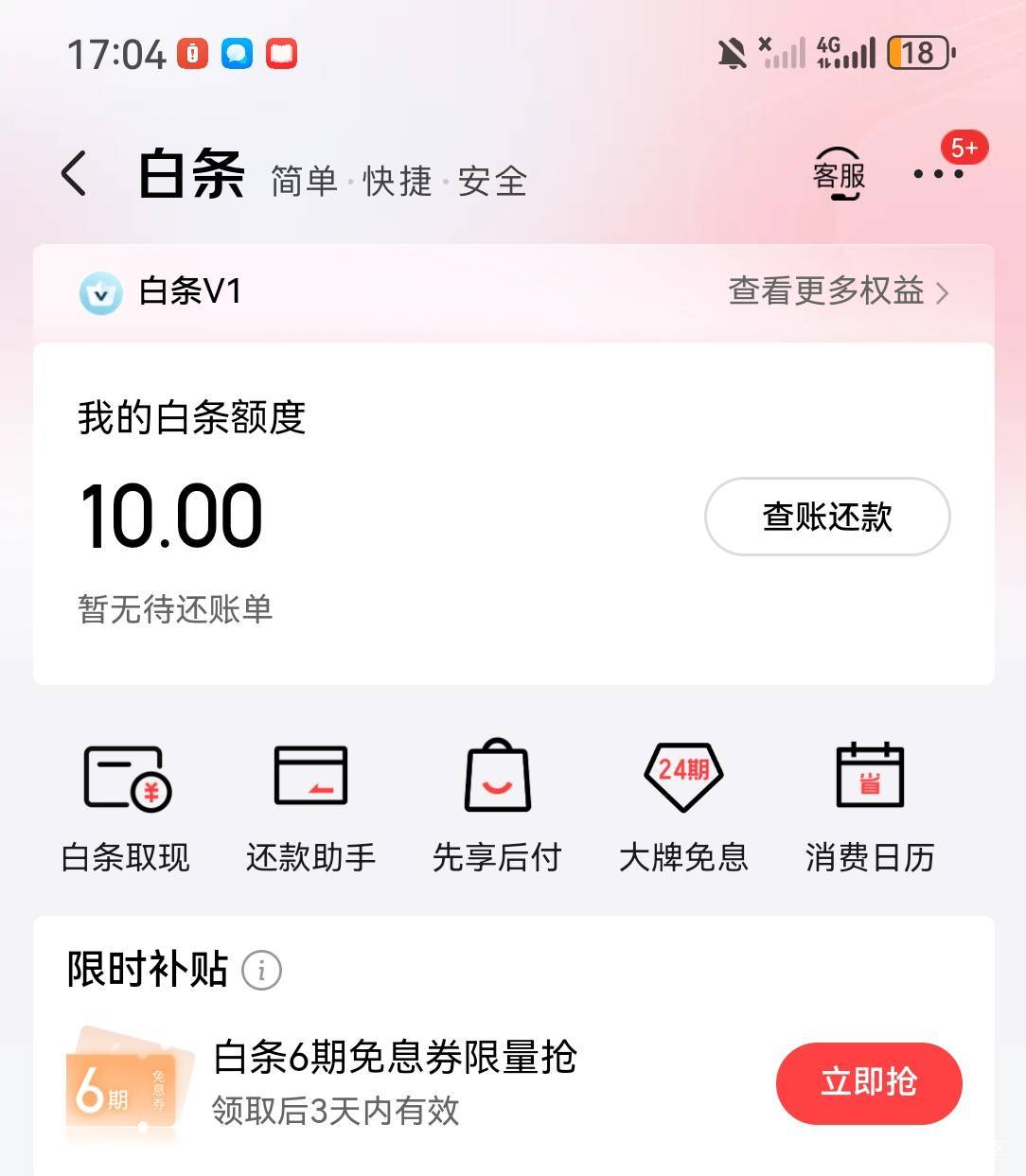The height and width of the screenshot is (1176, 1026).
Task: Open the three-dot more options menu
Action: coord(938,174)
